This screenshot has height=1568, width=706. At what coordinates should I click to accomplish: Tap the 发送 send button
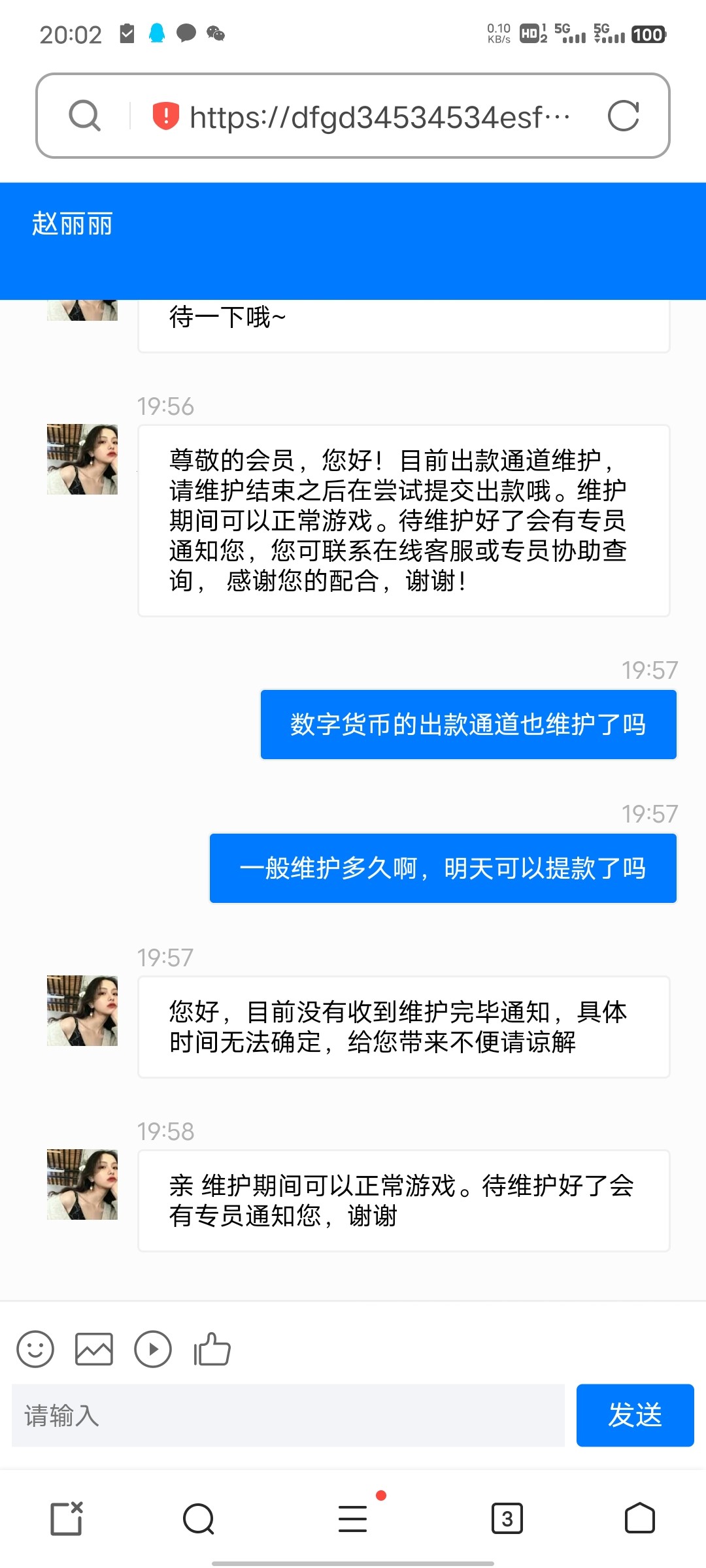pos(635,1415)
